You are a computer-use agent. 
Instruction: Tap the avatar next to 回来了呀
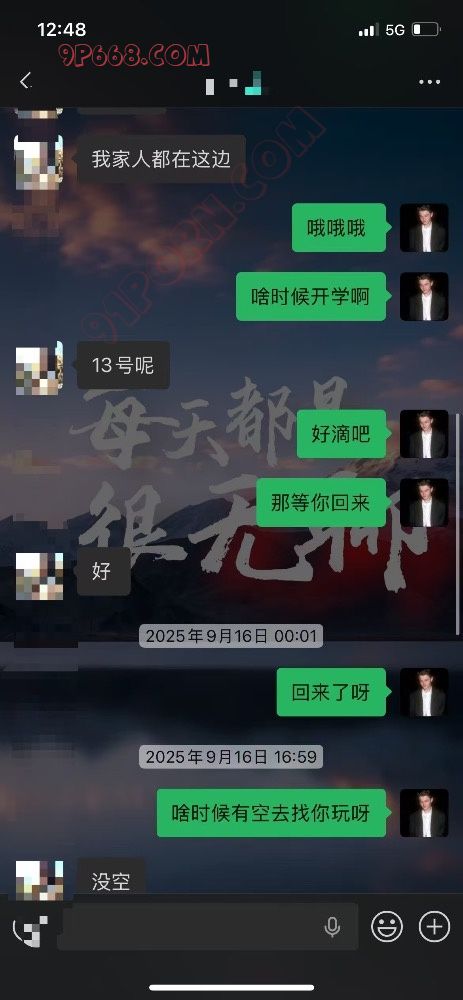coord(424,693)
